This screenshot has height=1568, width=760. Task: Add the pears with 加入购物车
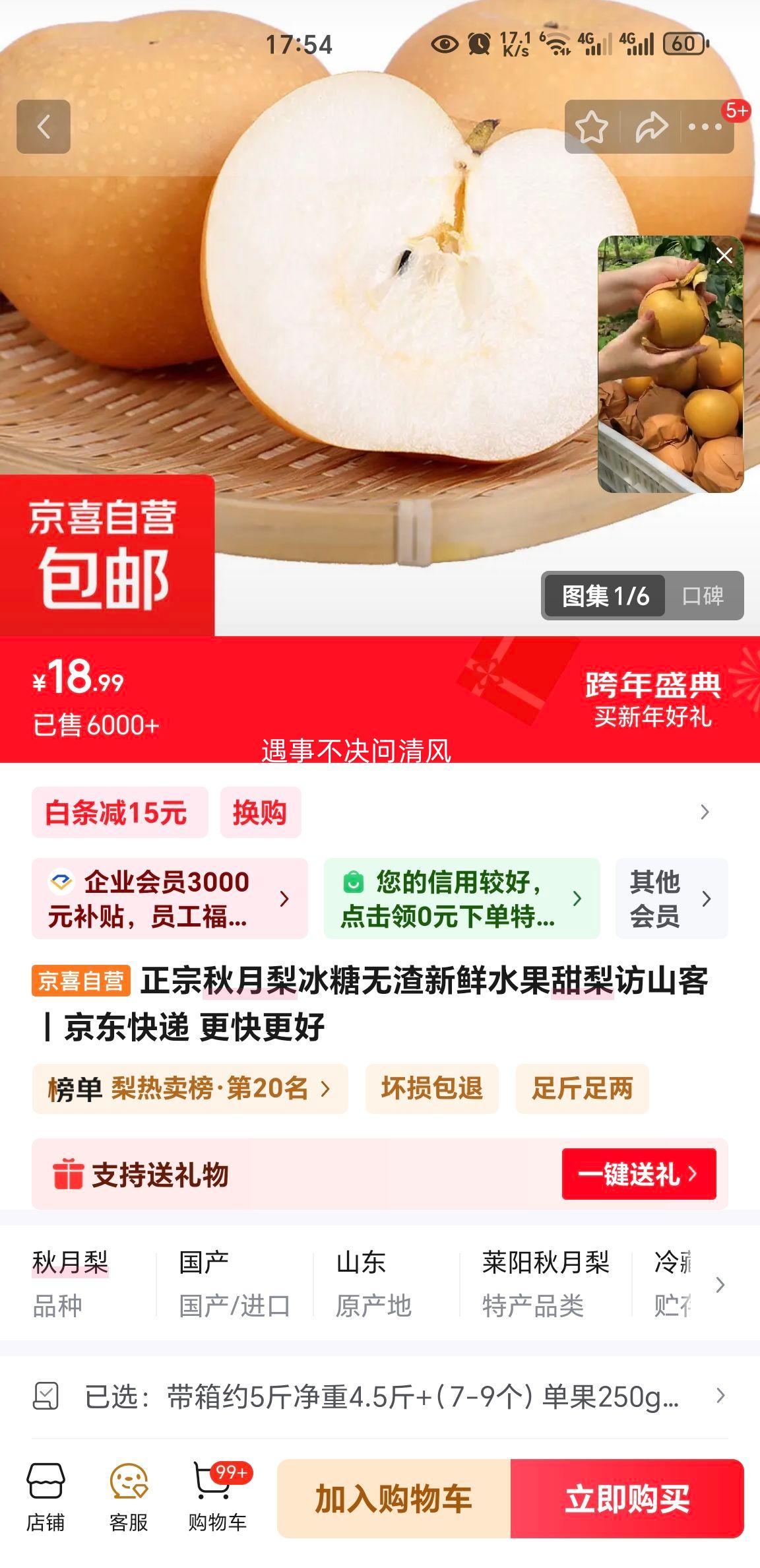(394, 1499)
